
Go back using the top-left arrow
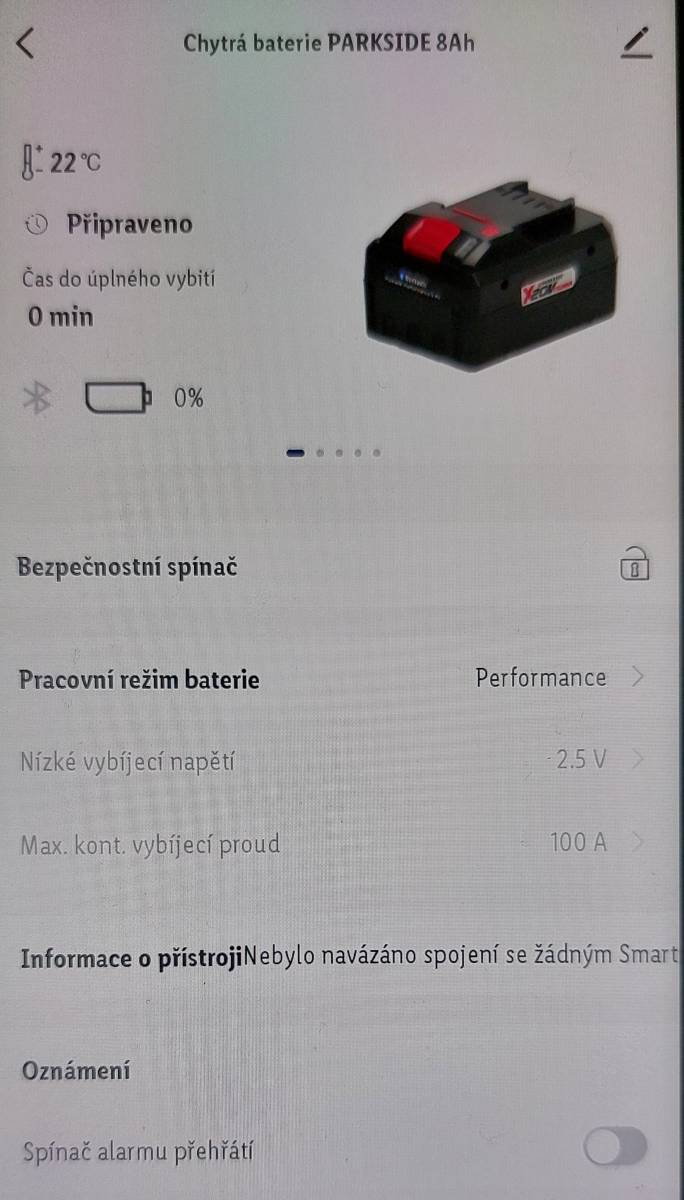click(x=26, y=44)
